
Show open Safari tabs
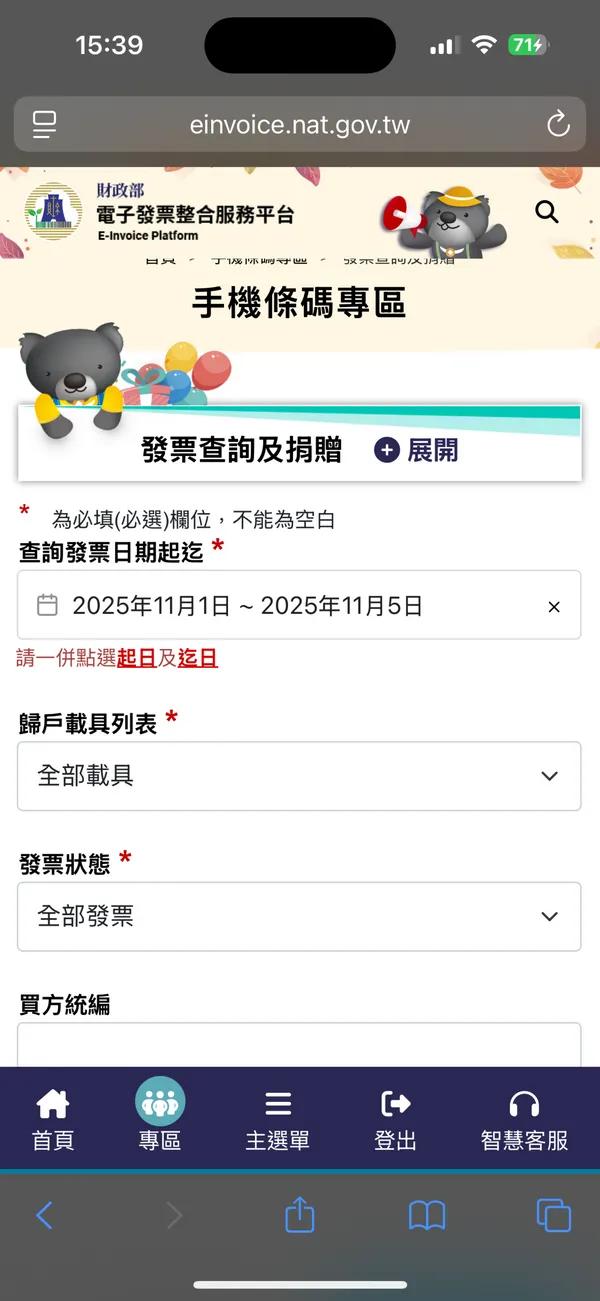click(x=553, y=1215)
